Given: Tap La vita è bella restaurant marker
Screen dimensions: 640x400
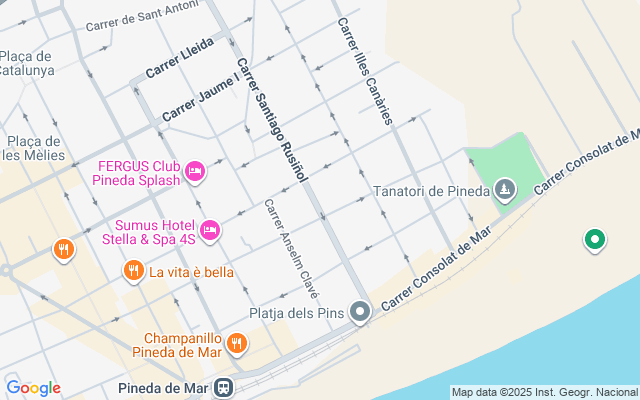Looking at the screenshot, I should (x=133, y=271).
